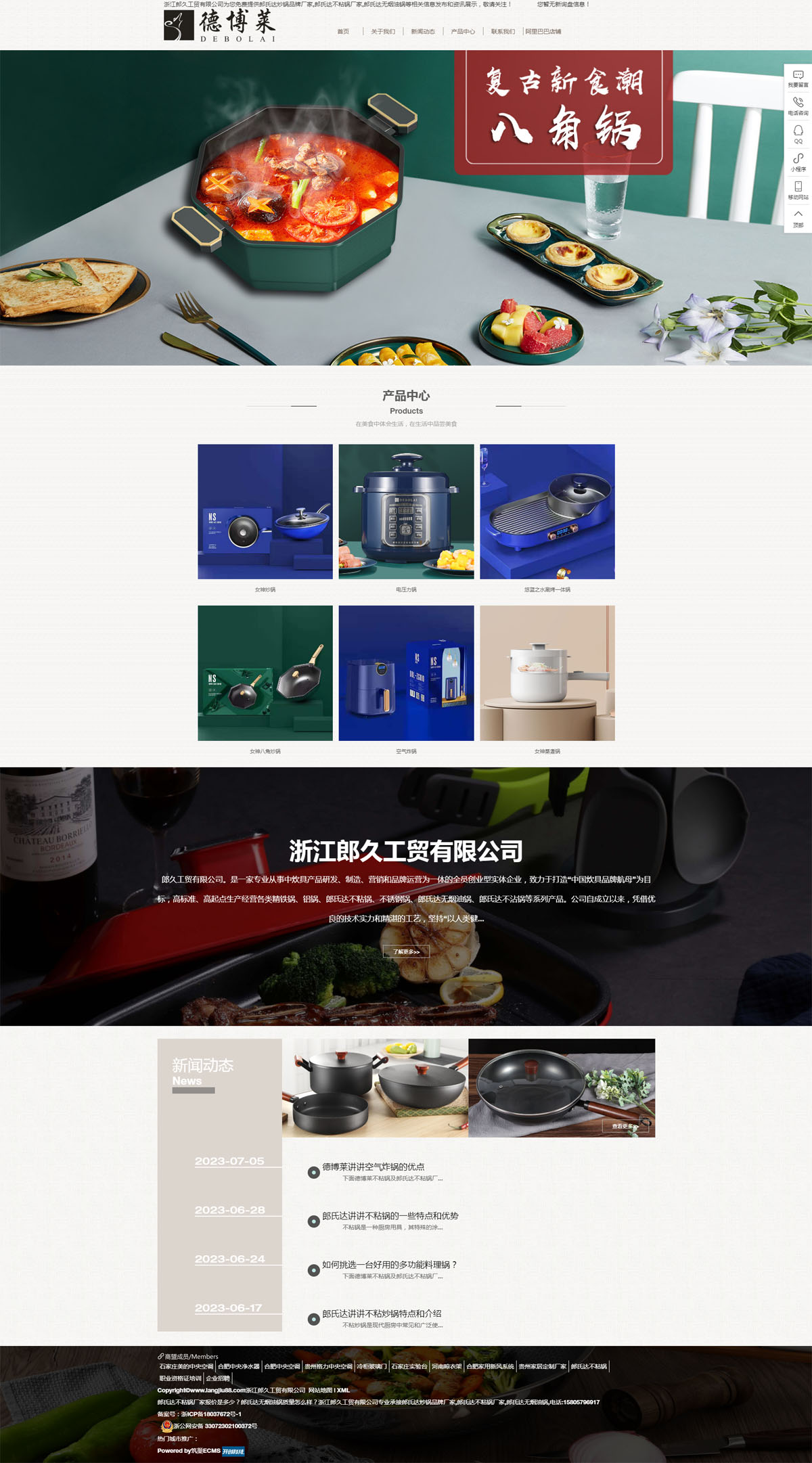Image resolution: width=812 pixels, height=1463 pixels.
Task: Open the 小程序 sidebar option
Action: [798, 162]
